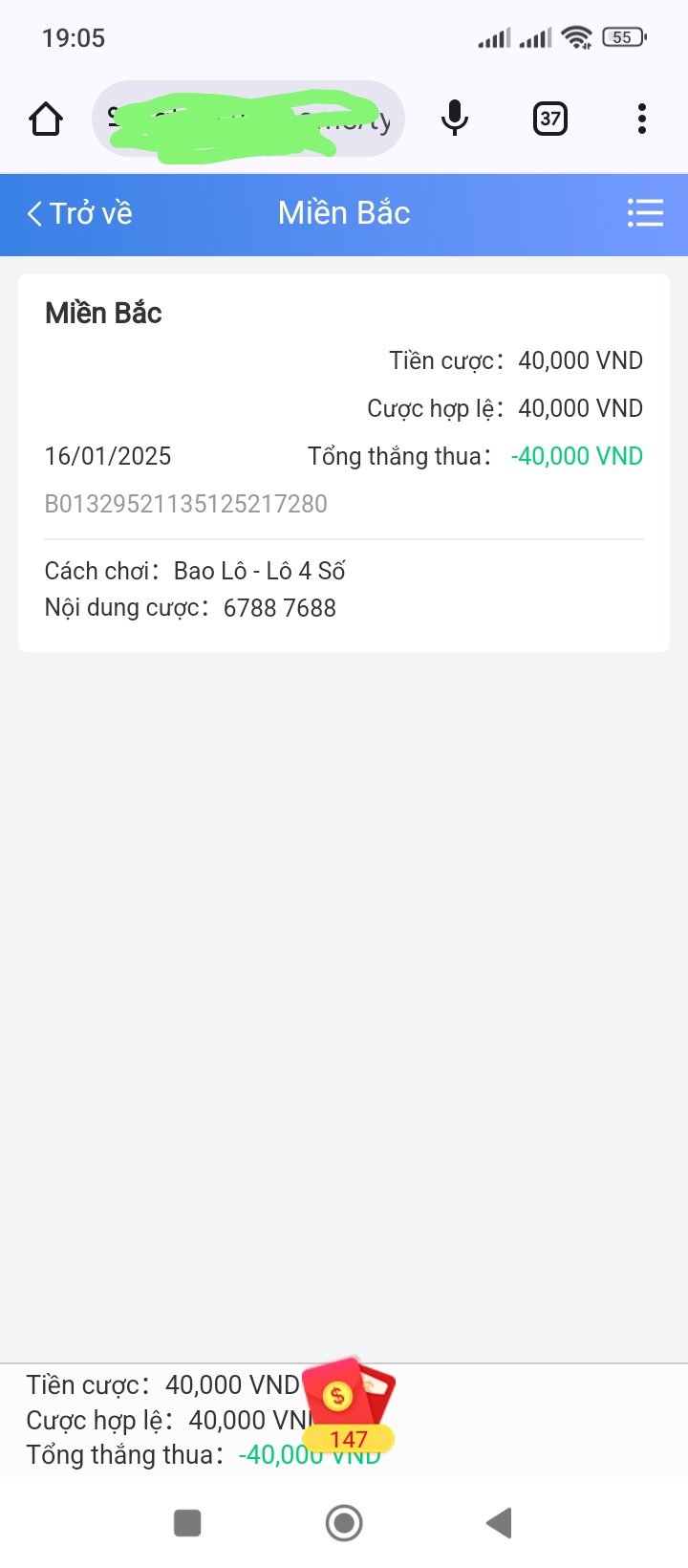Screen dimensions: 688x1568
Task: Start voice search with the microphone
Action: click(x=455, y=119)
